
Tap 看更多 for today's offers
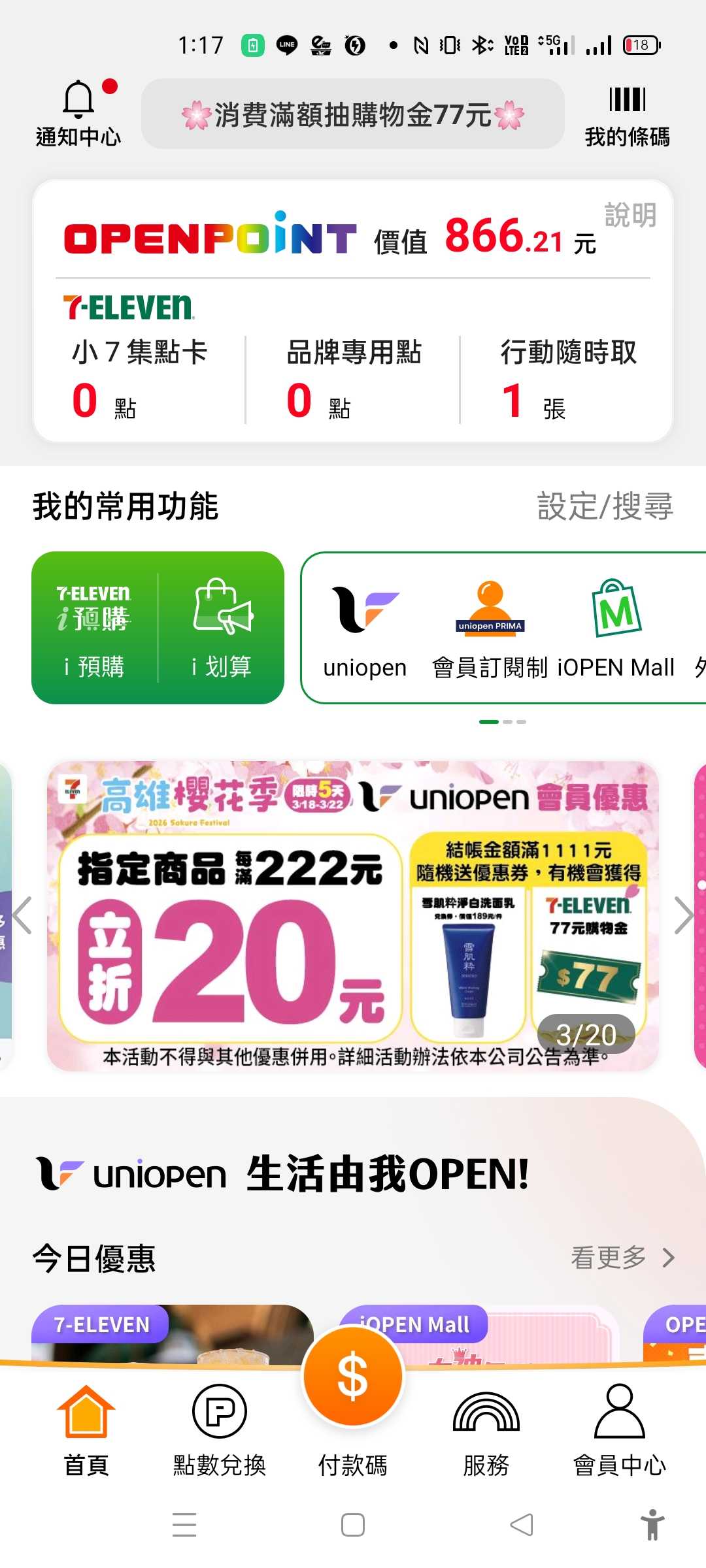point(622,1258)
